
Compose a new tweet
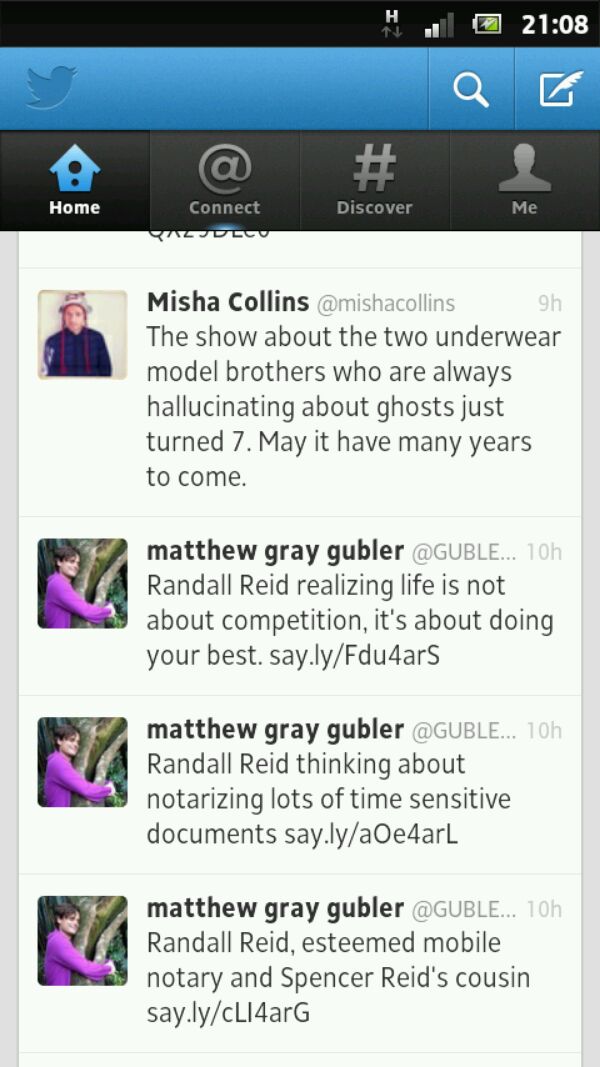pos(557,90)
